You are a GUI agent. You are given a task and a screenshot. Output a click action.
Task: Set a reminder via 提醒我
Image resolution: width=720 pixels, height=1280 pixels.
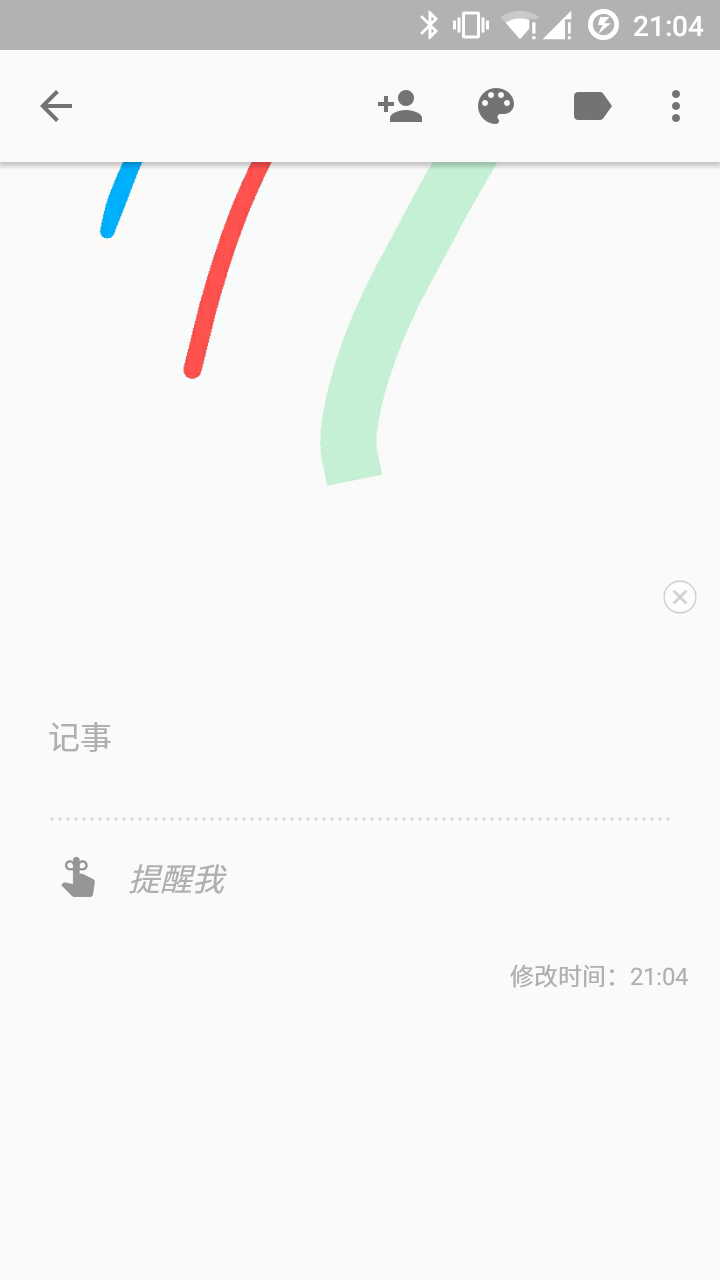click(176, 880)
